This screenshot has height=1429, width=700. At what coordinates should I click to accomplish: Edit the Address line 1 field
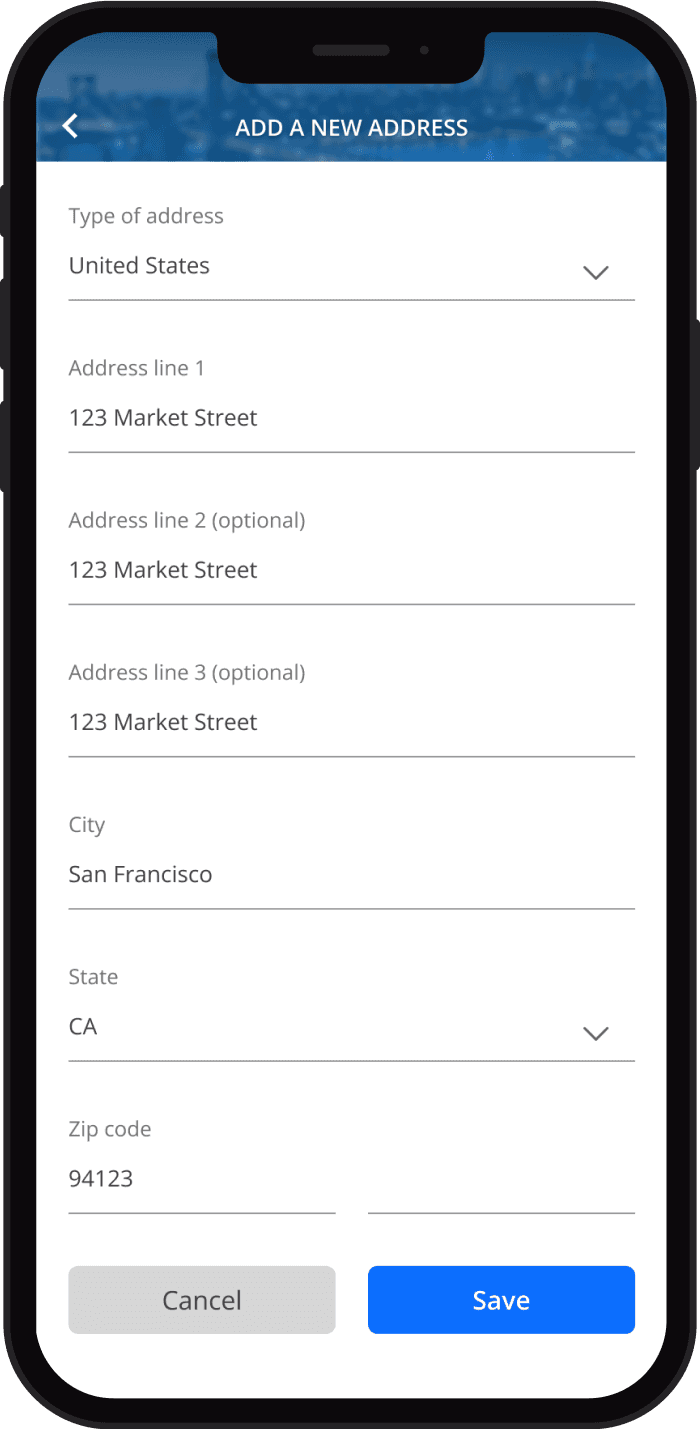point(350,418)
